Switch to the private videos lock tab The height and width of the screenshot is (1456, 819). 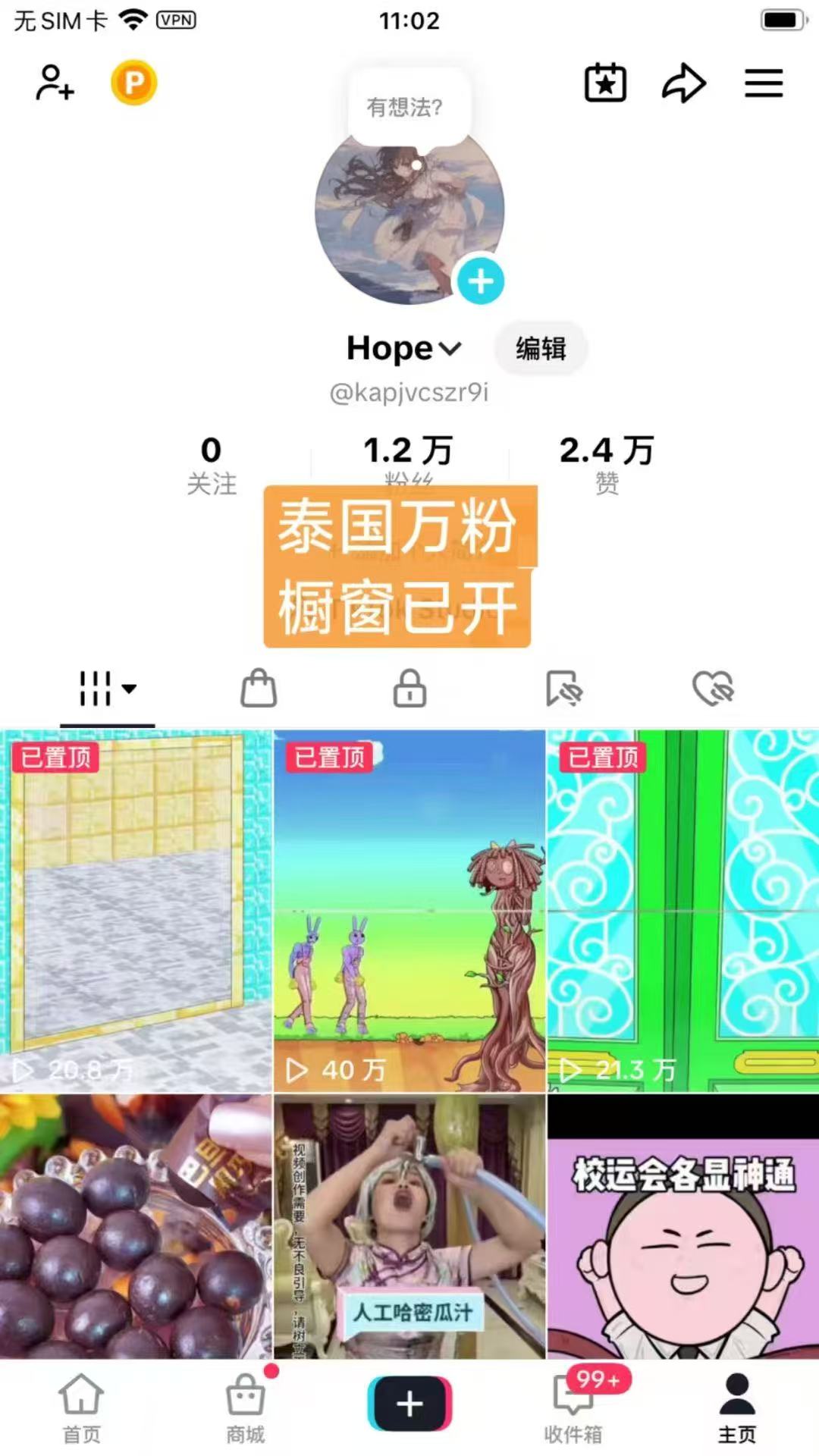coord(409,689)
